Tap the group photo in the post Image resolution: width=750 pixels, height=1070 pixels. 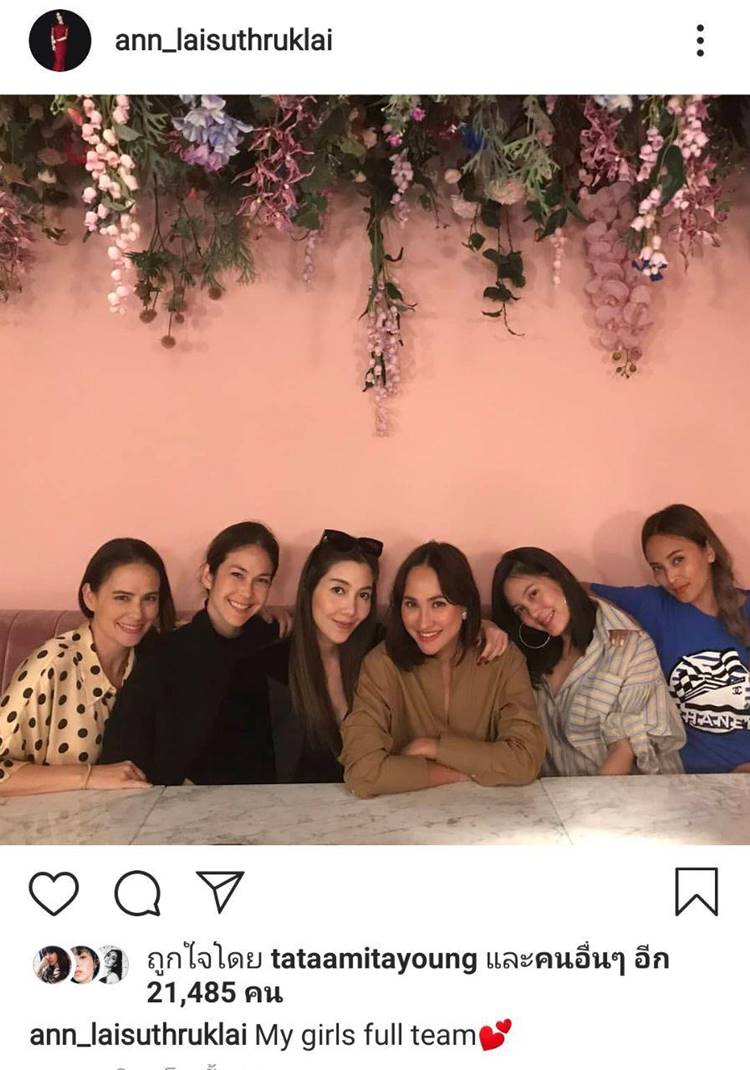pyautogui.click(x=375, y=470)
